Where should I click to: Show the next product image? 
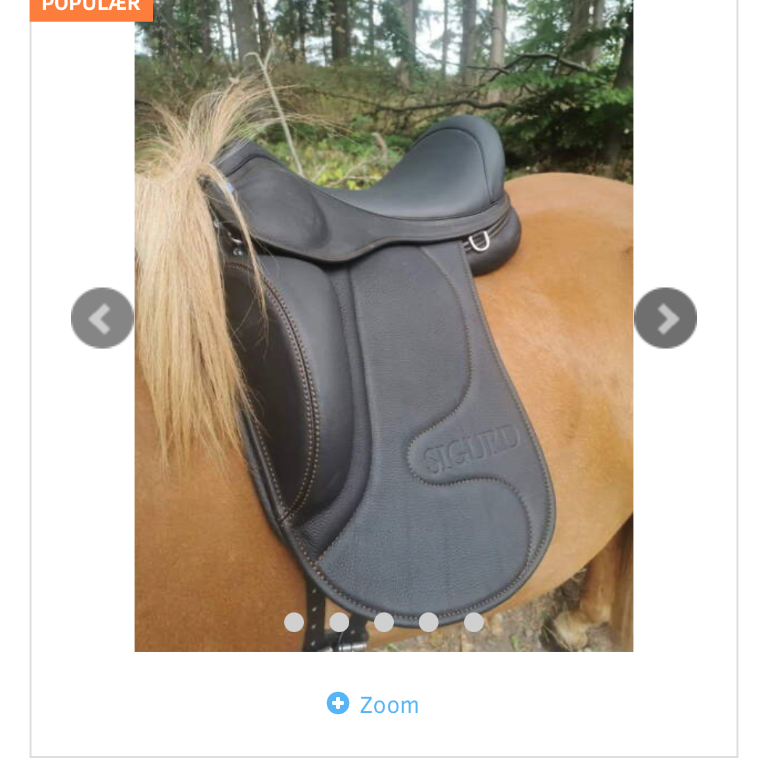(665, 318)
